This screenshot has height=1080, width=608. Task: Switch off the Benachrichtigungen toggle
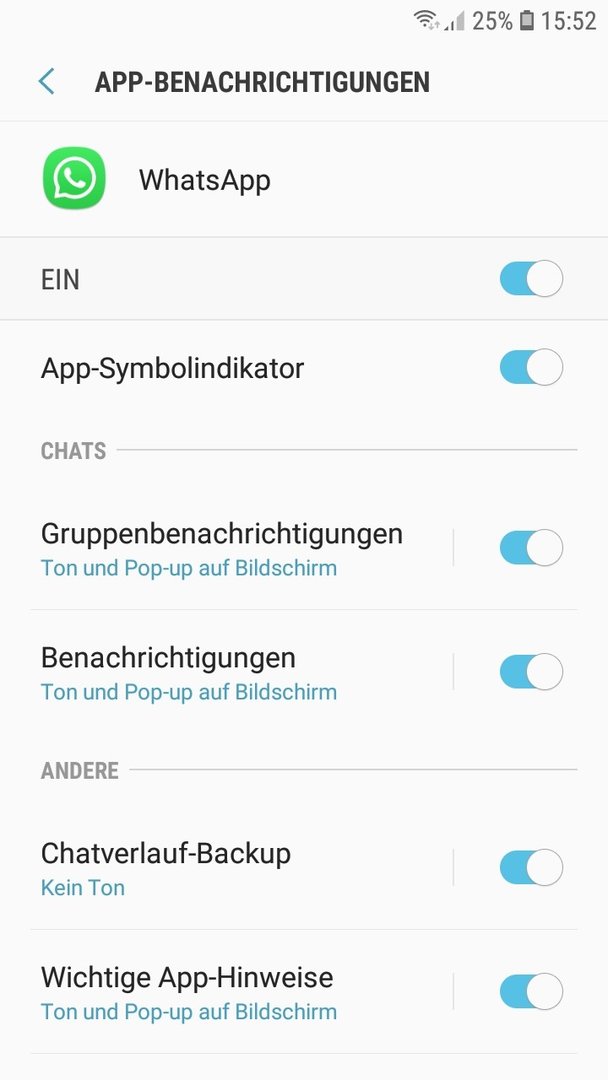pyautogui.click(x=531, y=672)
